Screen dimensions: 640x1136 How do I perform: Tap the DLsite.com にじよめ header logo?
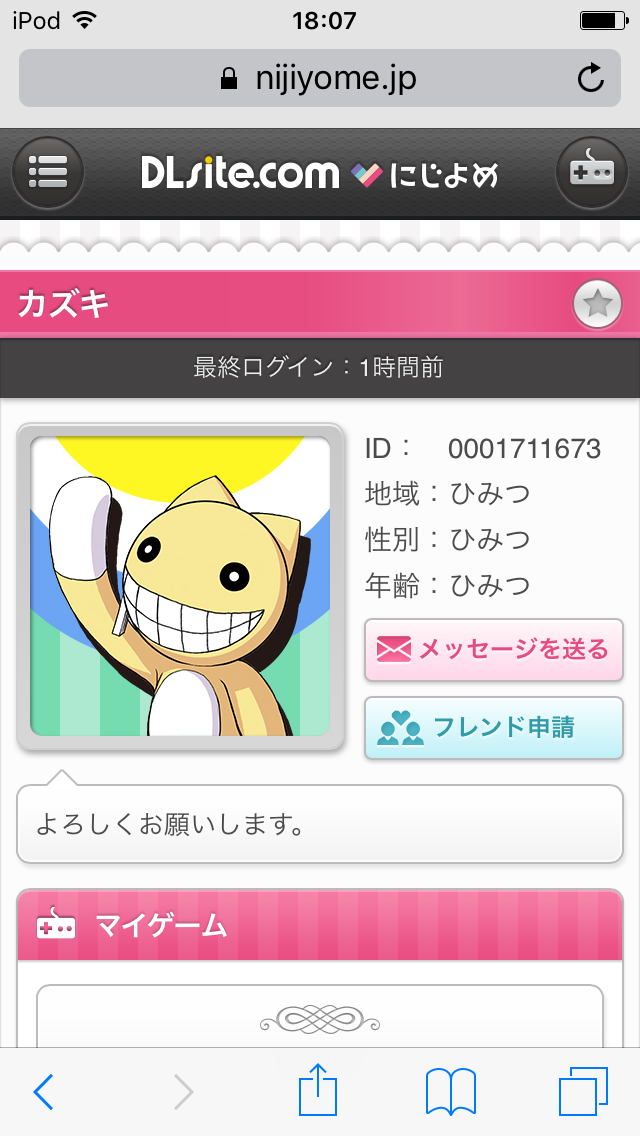(x=319, y=174)
